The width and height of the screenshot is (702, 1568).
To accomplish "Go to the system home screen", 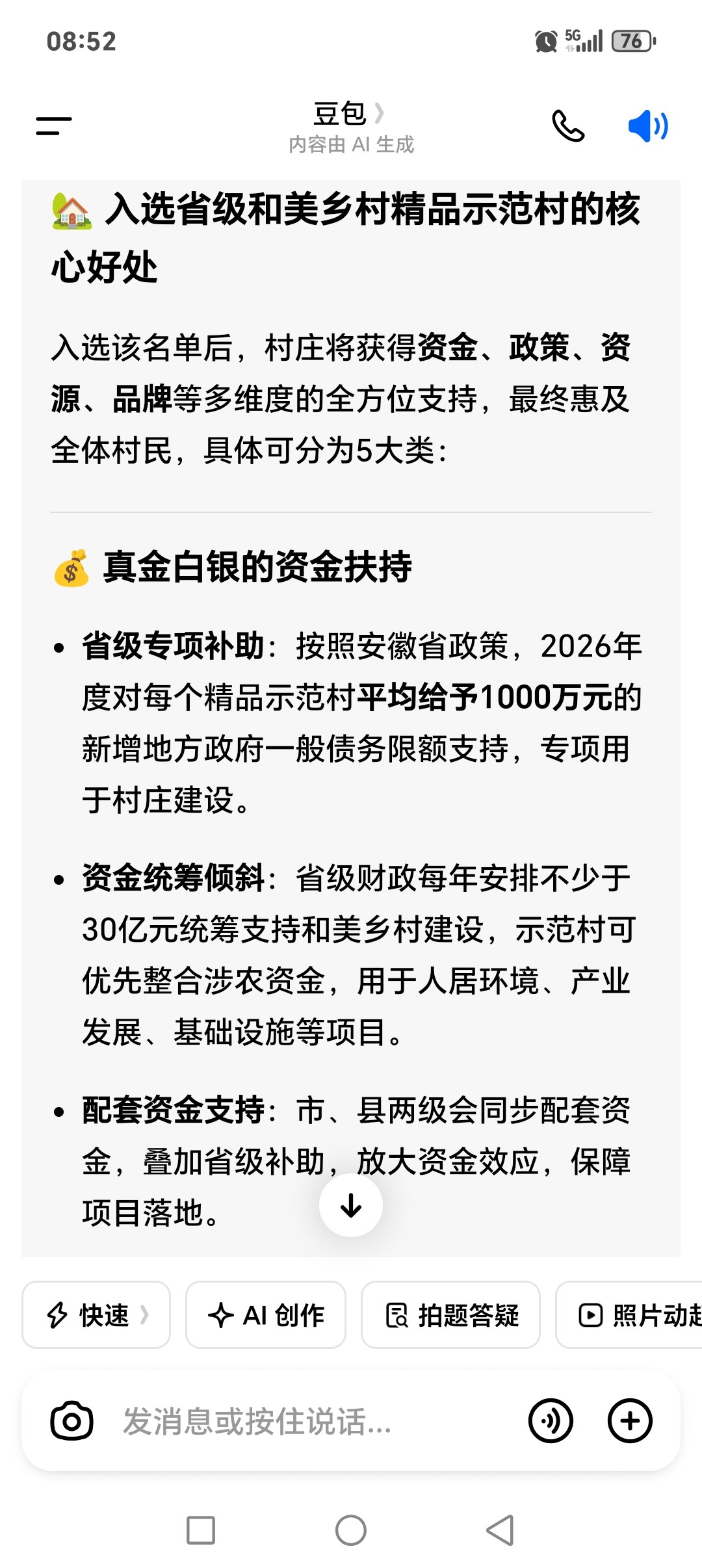I will pos(351,1530).
